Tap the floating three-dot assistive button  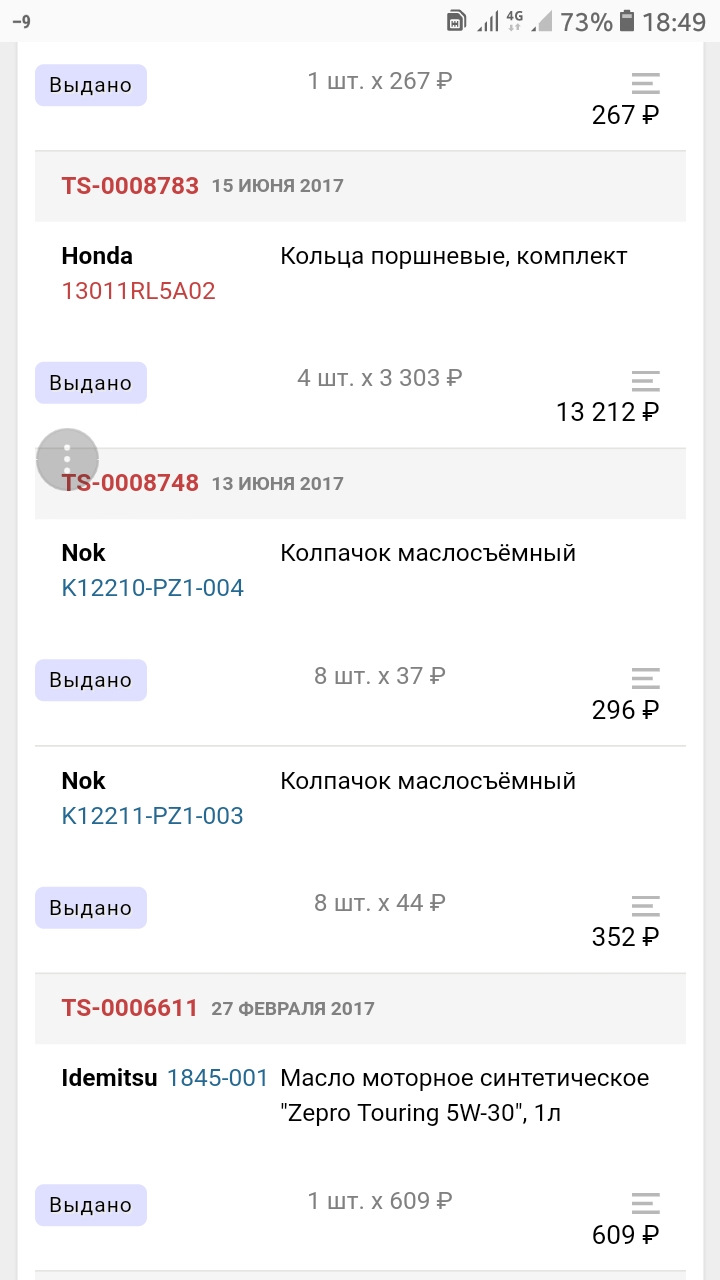click(x=67, y=459)
